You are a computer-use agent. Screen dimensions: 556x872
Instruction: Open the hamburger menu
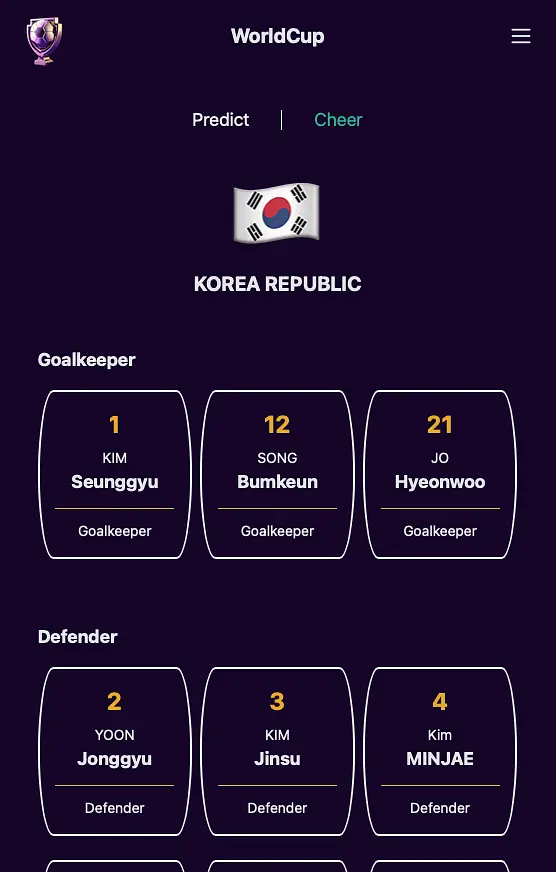point(521,36)
